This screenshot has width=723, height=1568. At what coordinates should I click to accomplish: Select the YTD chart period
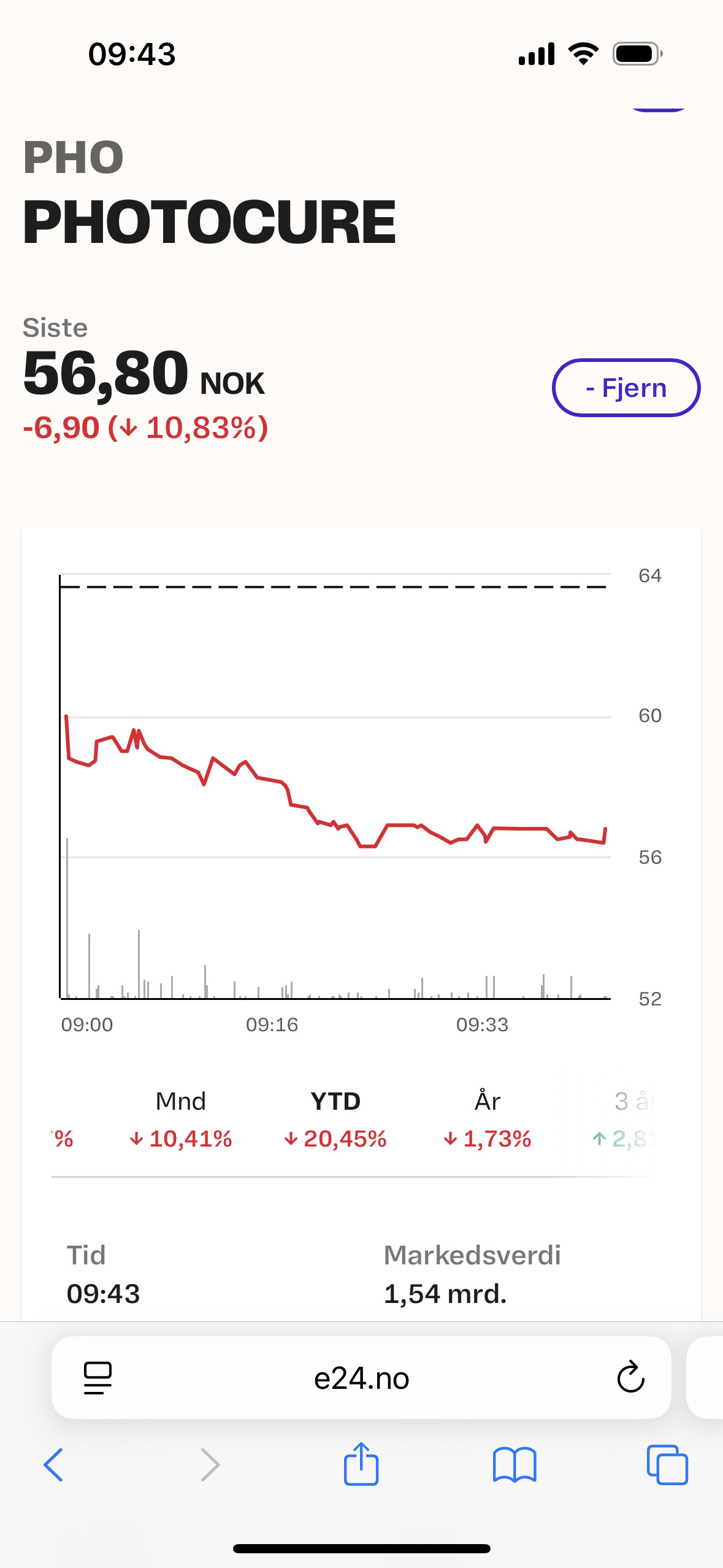click(x=335, y=1120)
